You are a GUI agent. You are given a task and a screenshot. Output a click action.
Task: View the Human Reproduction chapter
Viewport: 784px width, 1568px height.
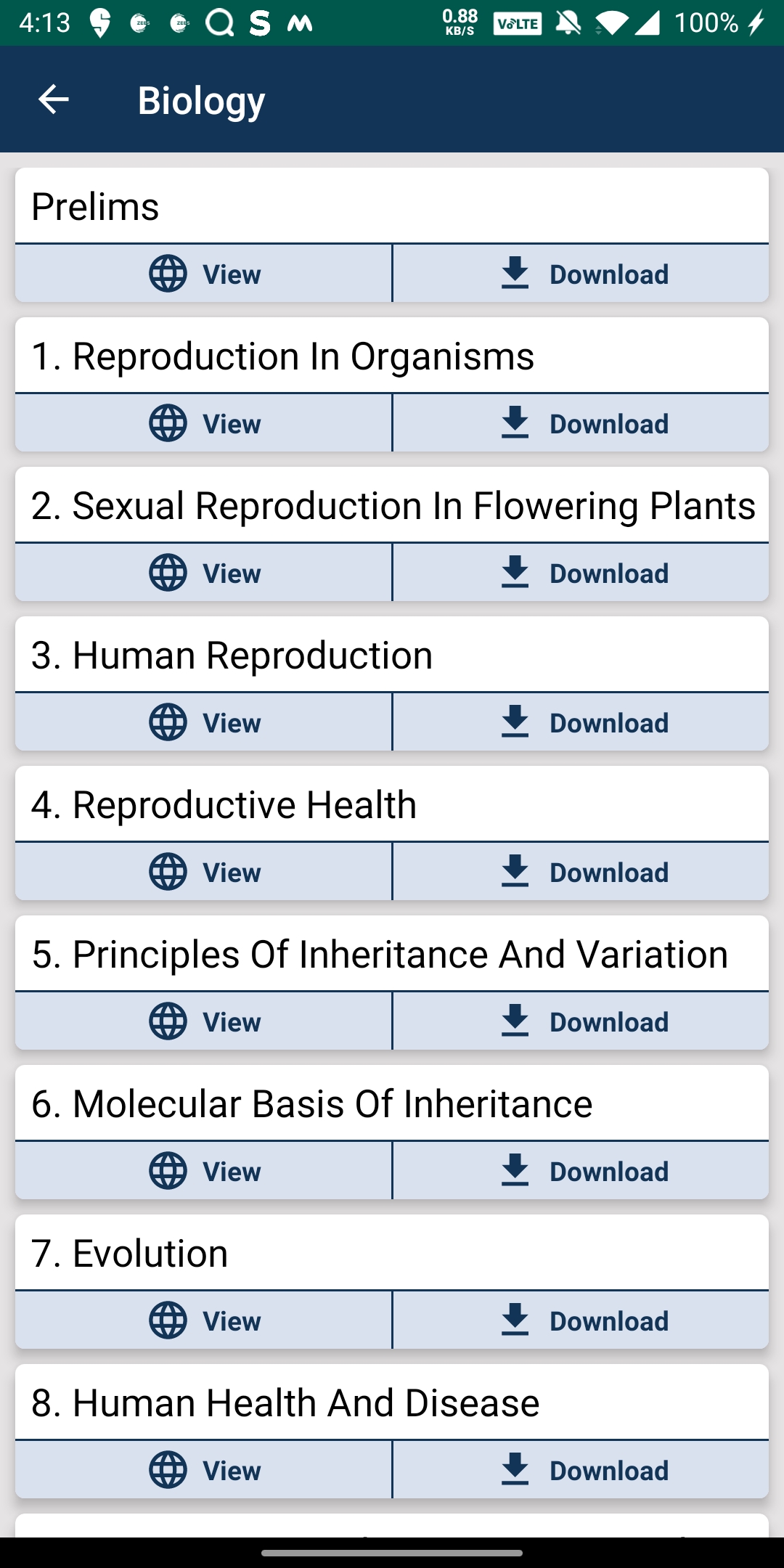pos(204,722)
